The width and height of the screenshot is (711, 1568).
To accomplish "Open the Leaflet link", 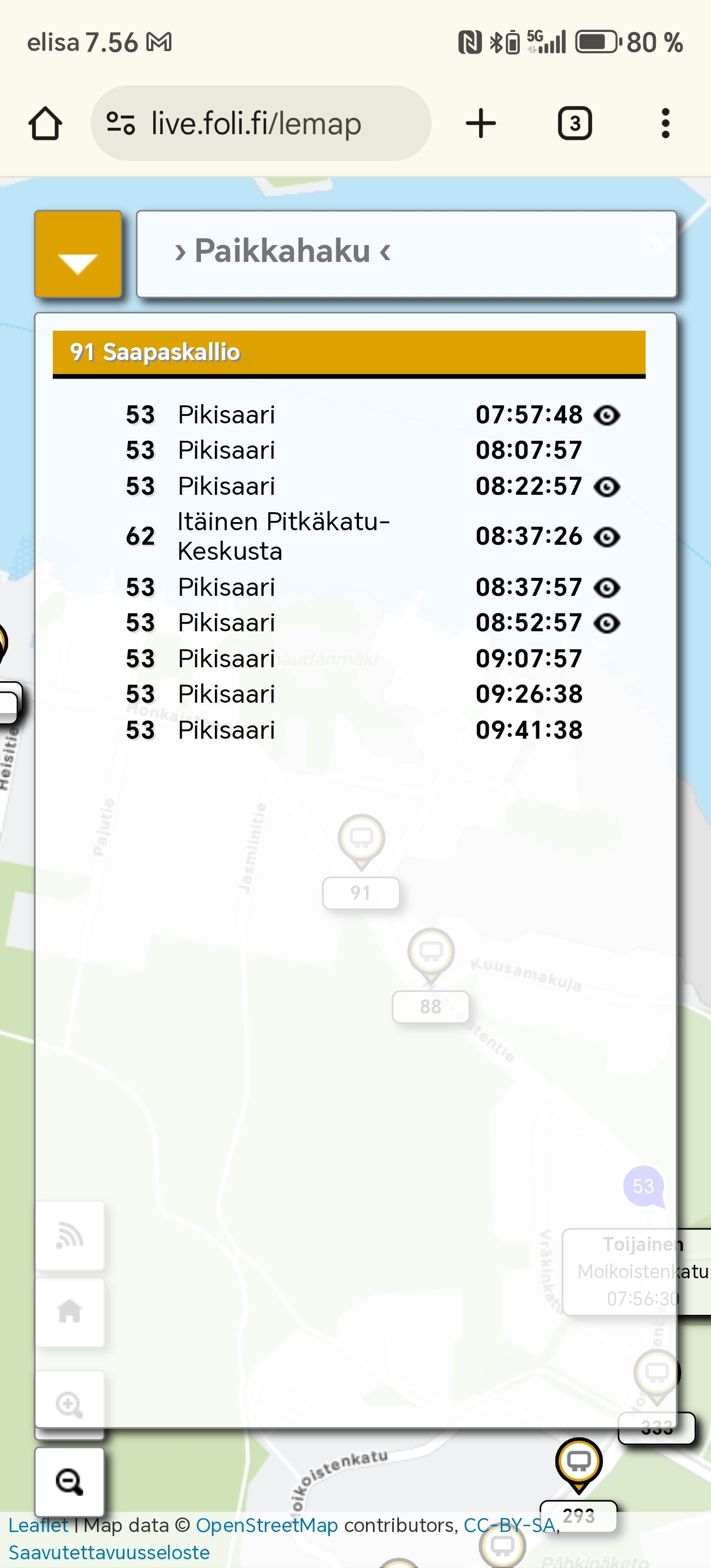I will click(38, 1526).
